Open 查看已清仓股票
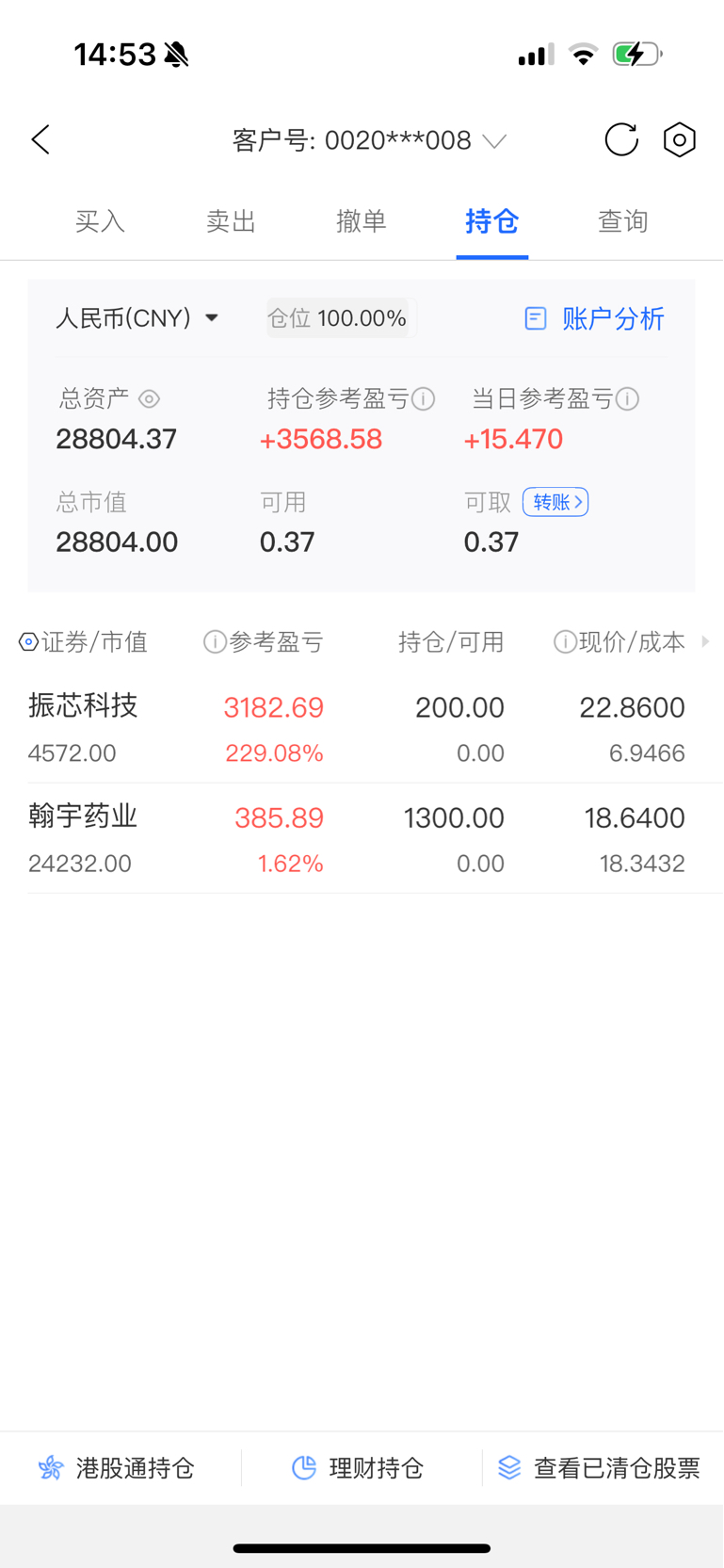 point(600,1468)
